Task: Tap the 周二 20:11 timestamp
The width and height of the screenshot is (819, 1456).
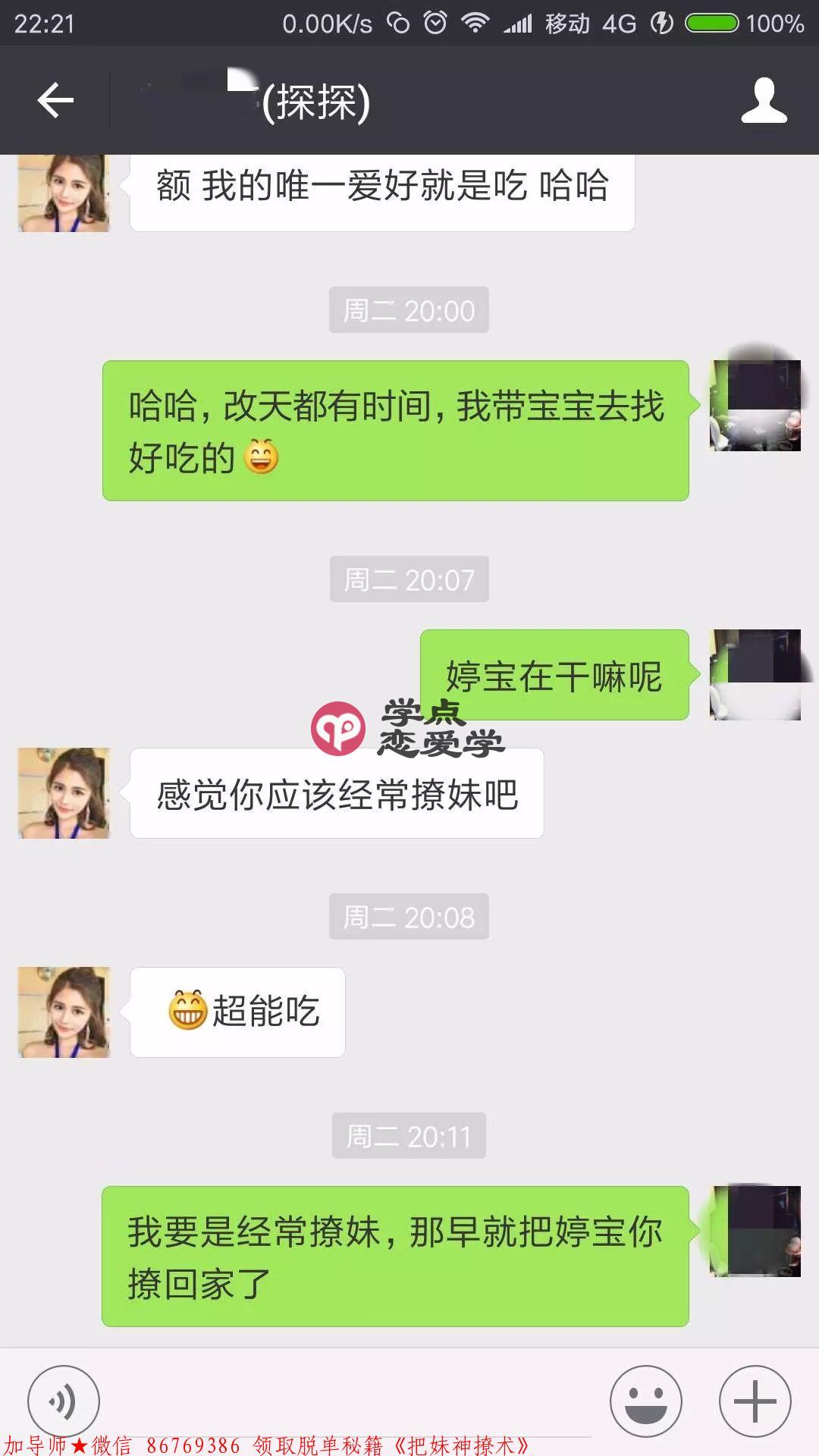Action: click(409, 1135)
